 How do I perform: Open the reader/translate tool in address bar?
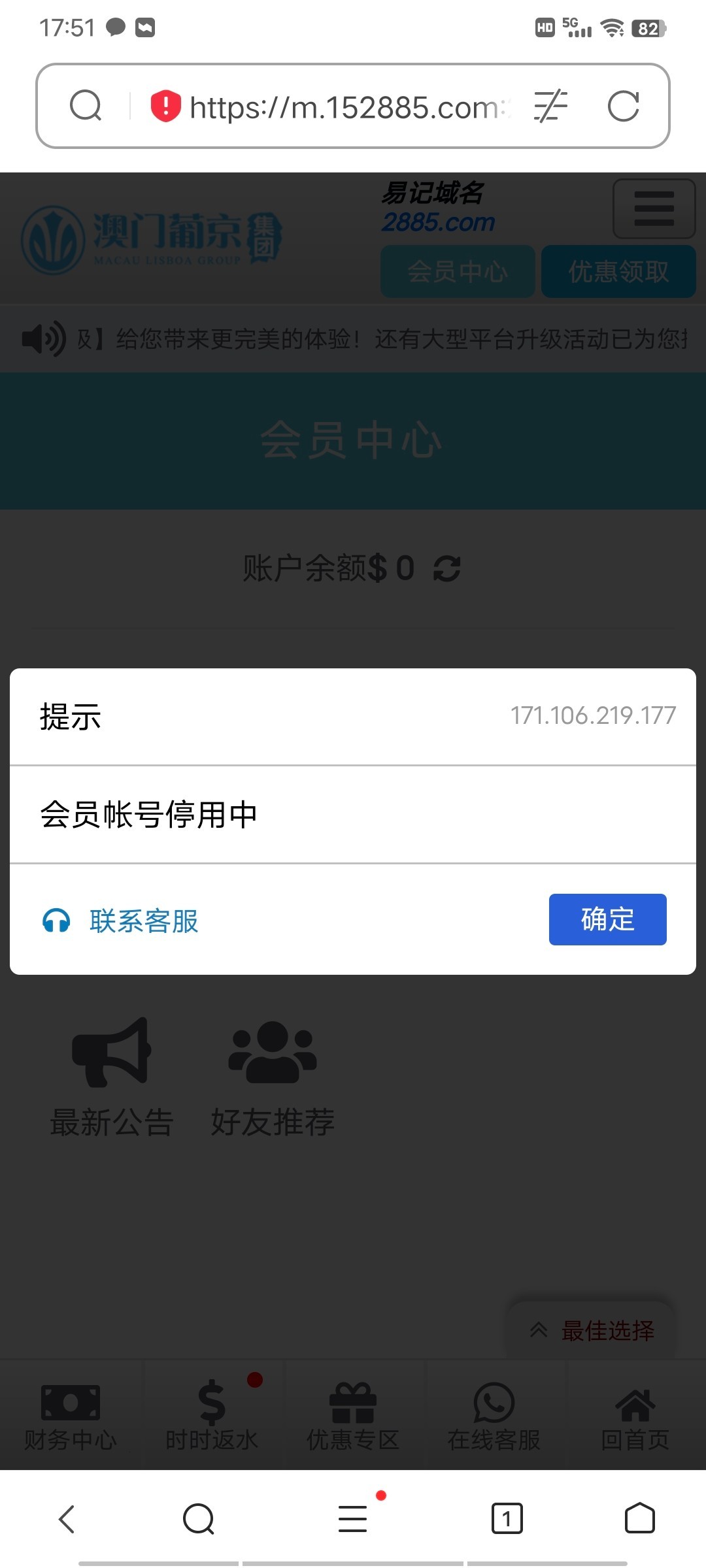pos(550,106)
